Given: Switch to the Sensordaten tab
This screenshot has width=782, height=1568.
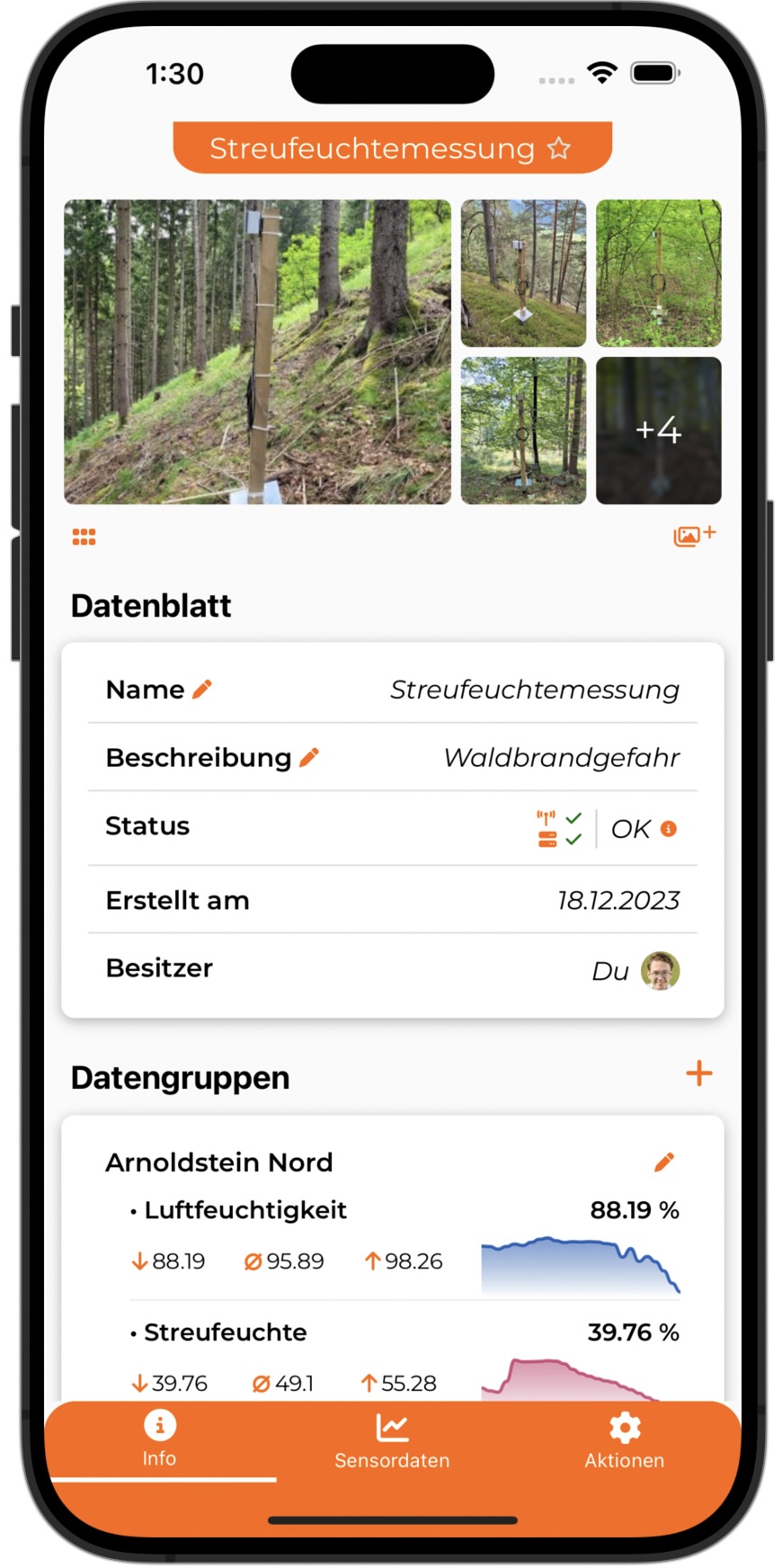Looking at the screenshot, I should [x=392, y=1441].
